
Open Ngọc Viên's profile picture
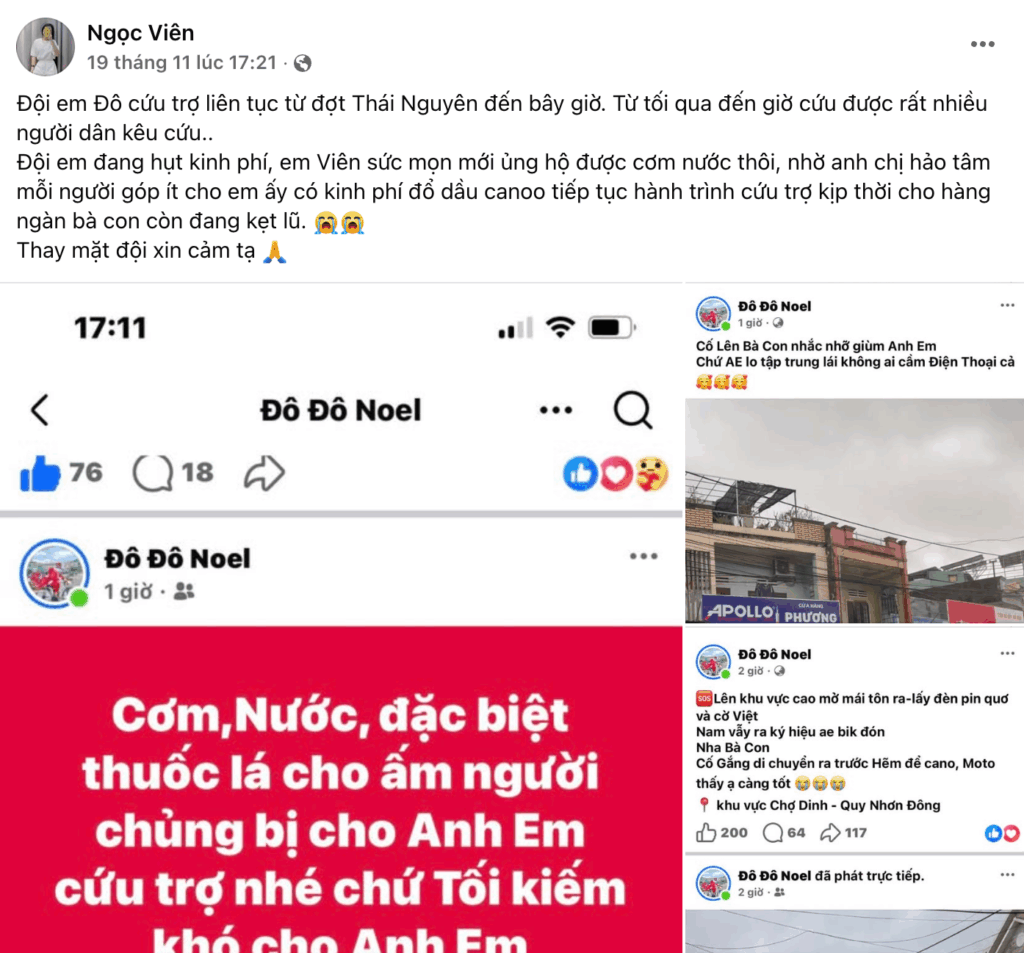(x=46, y=47)
